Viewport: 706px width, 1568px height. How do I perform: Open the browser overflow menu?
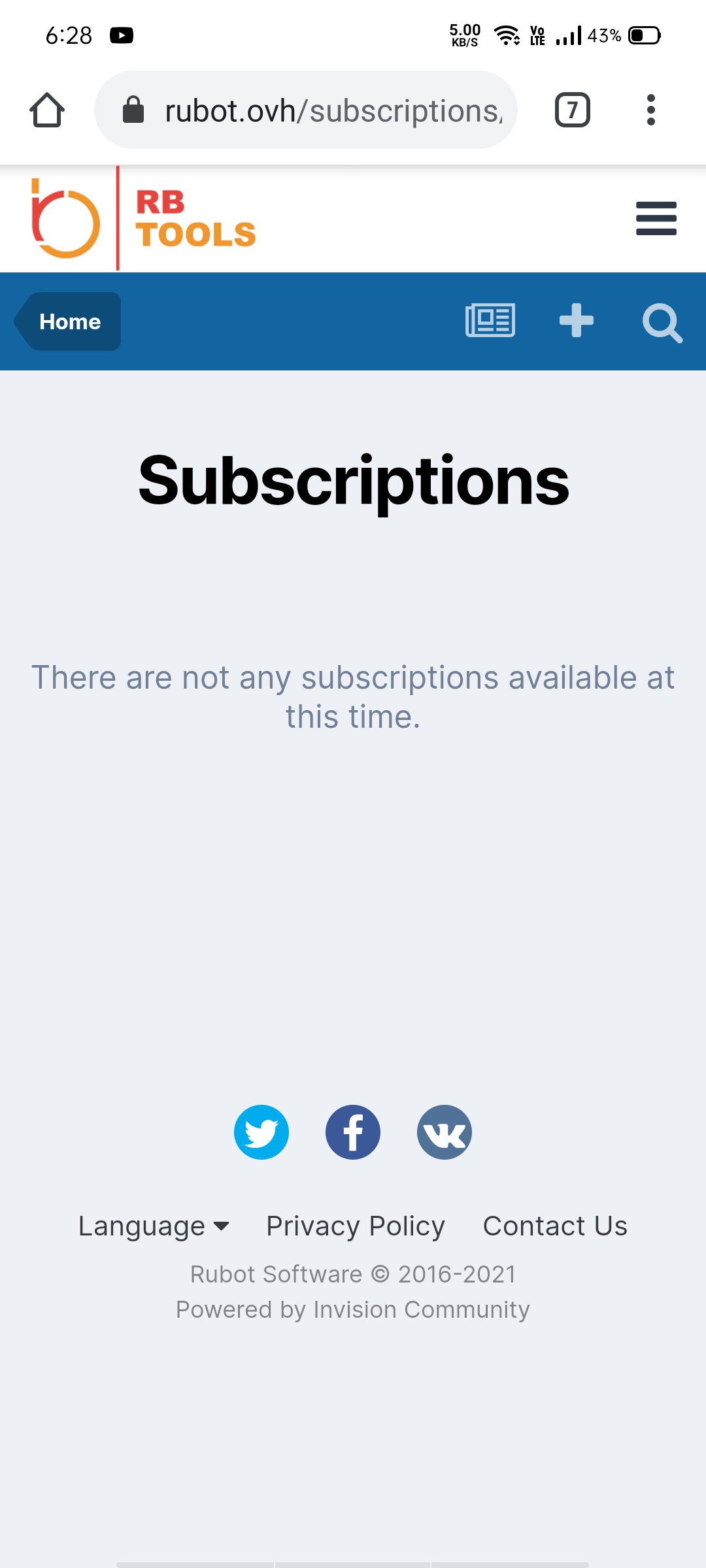[x=650, y=110]
